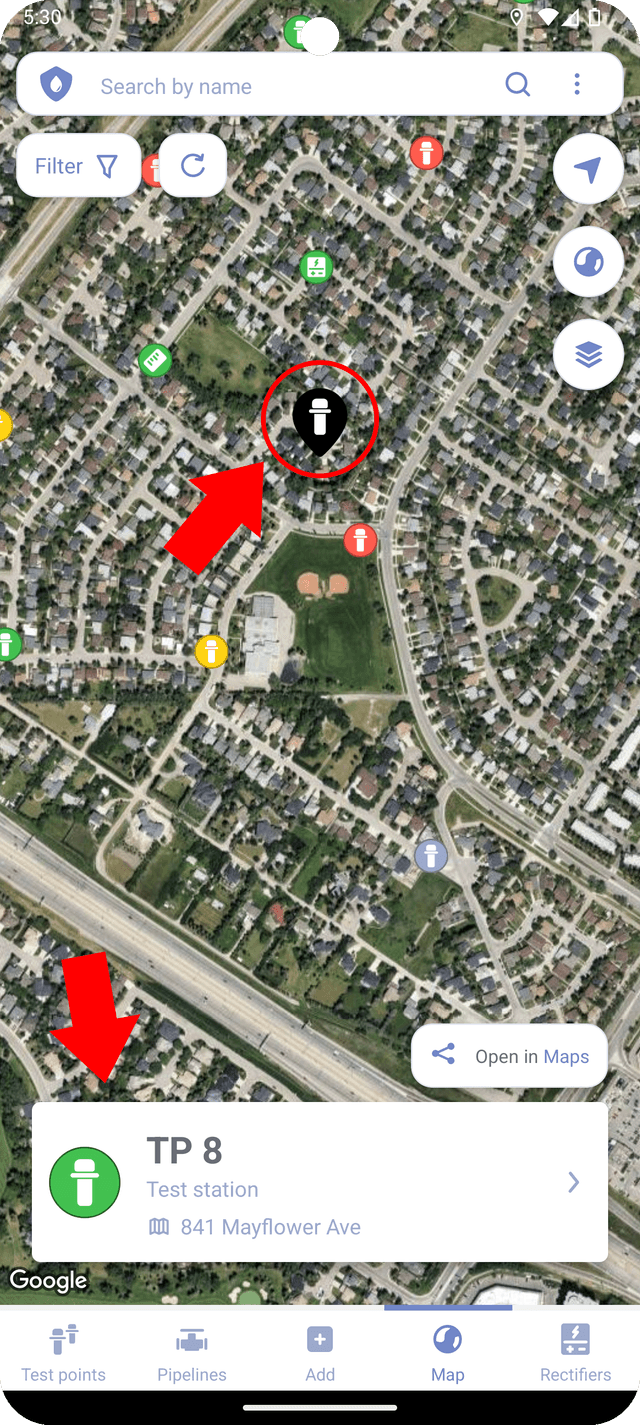Select the yellow test station marker
Viewport: 640px width, 1425px height.
click(x=211, y=651)
